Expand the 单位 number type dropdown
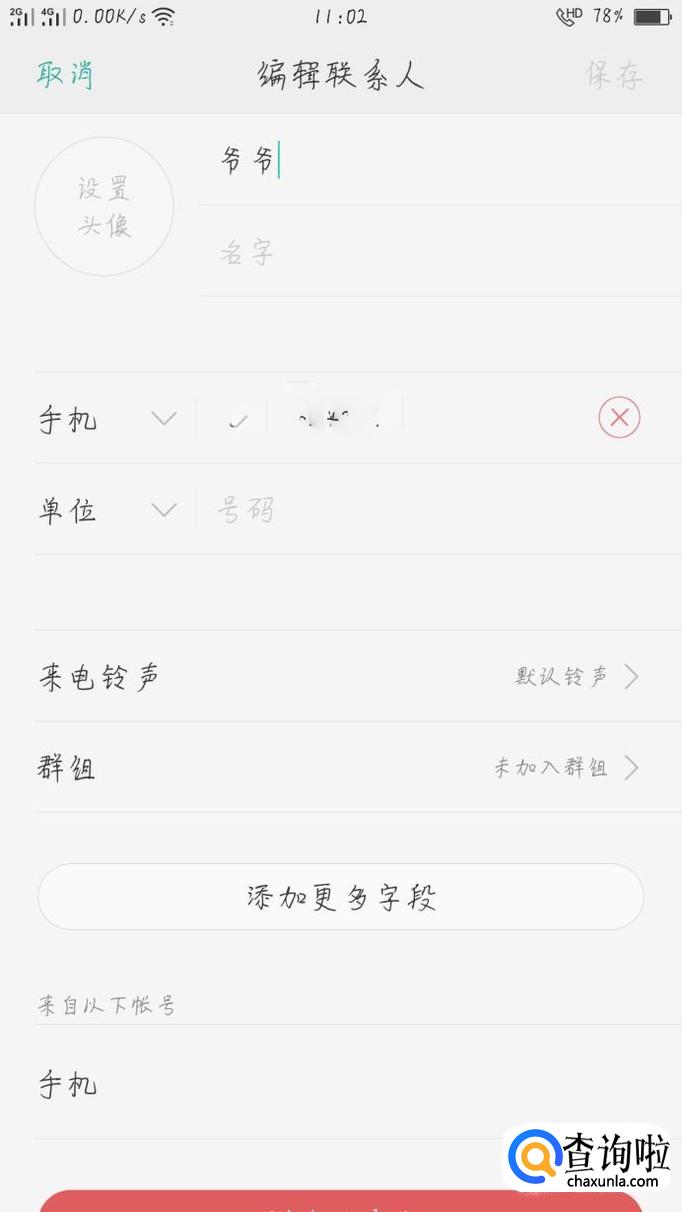The width and height of the screenshot is (682, 1212). (x=108, y=511)
